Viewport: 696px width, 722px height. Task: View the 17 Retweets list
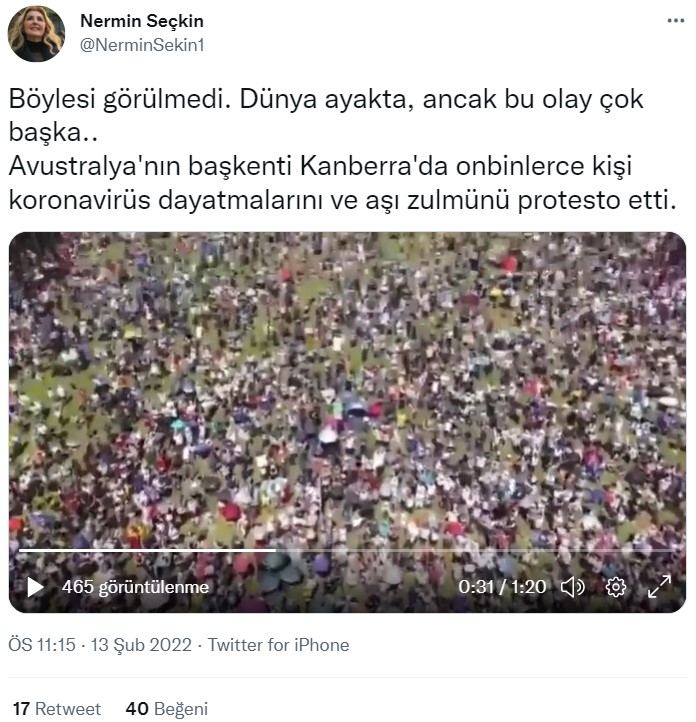tap(55, 709)
